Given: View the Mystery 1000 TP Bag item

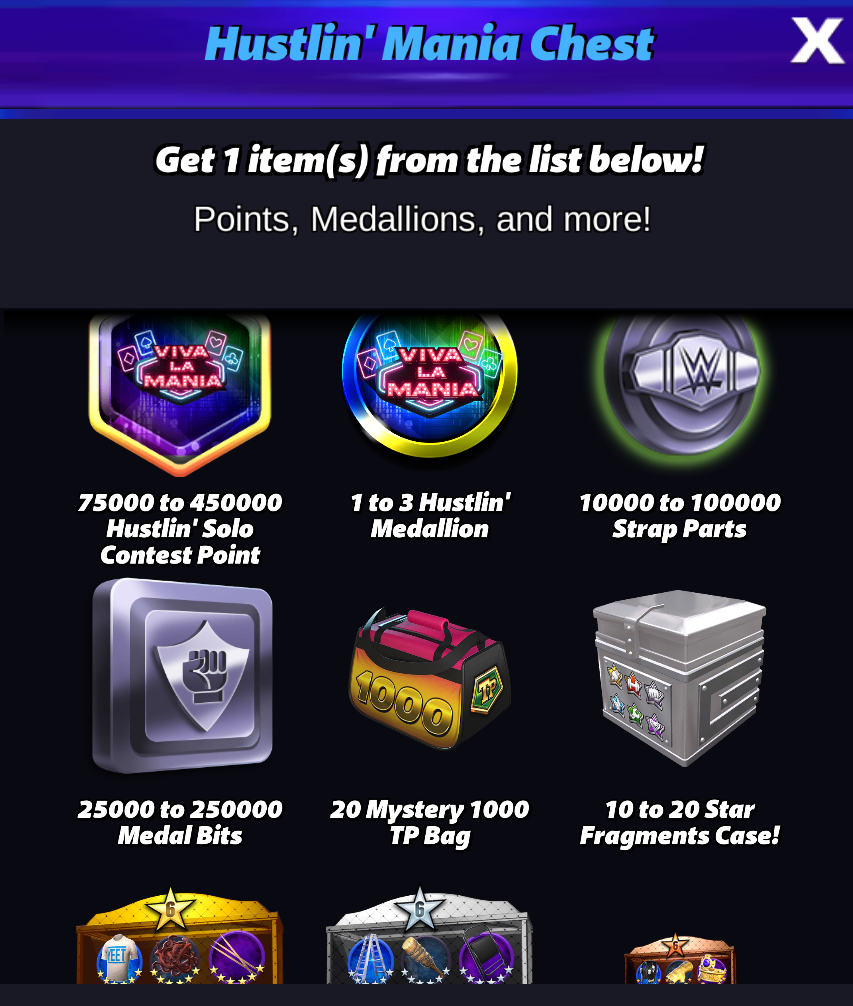Looking at the screenshot, I should pos(429,682).
